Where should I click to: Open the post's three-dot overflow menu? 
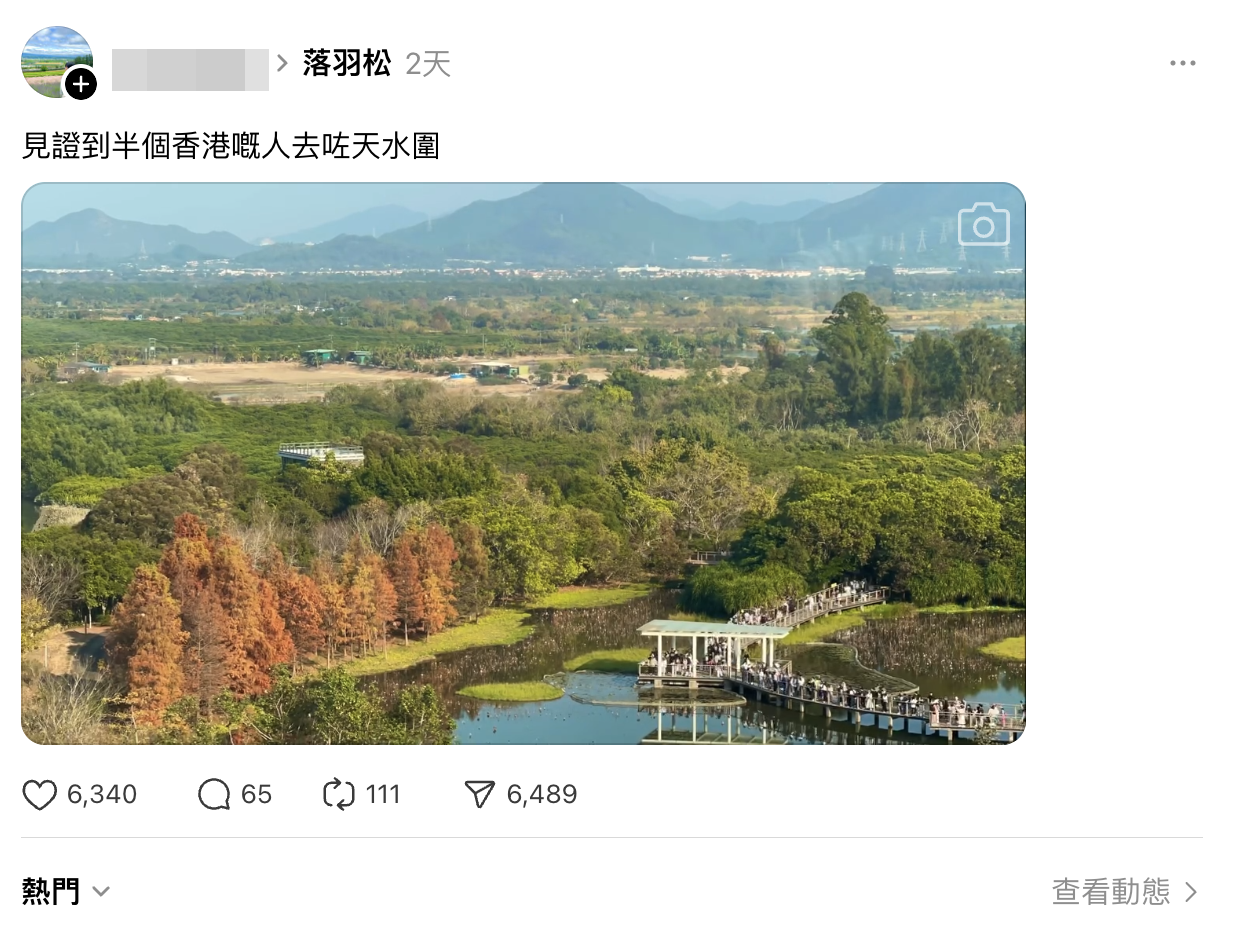click(1182, 64)
